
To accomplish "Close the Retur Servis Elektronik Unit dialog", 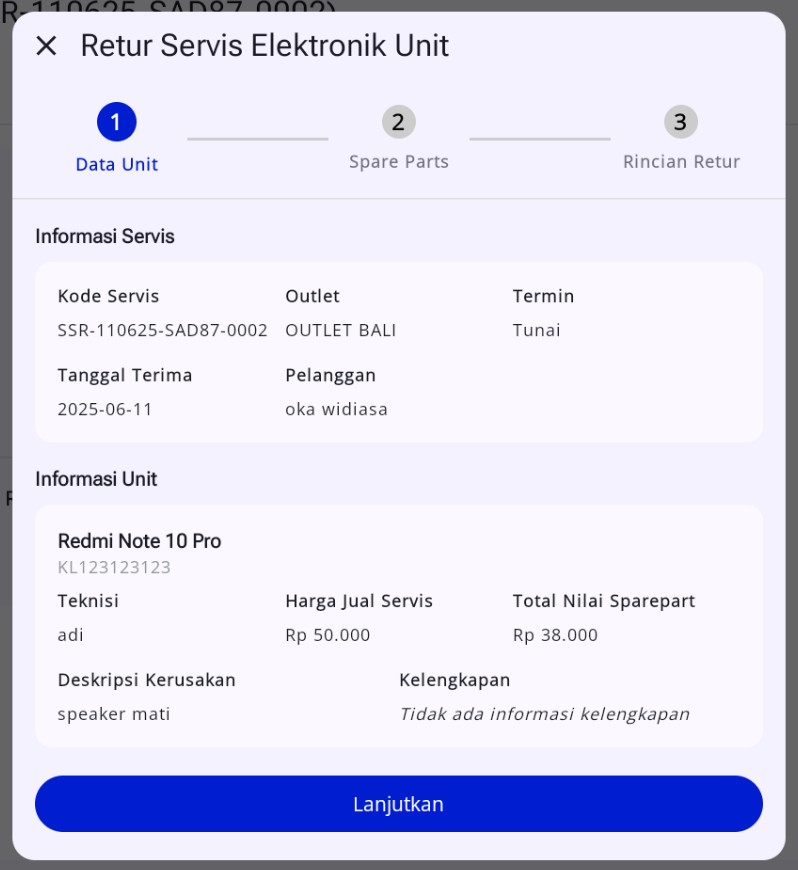I will point(46,46).
